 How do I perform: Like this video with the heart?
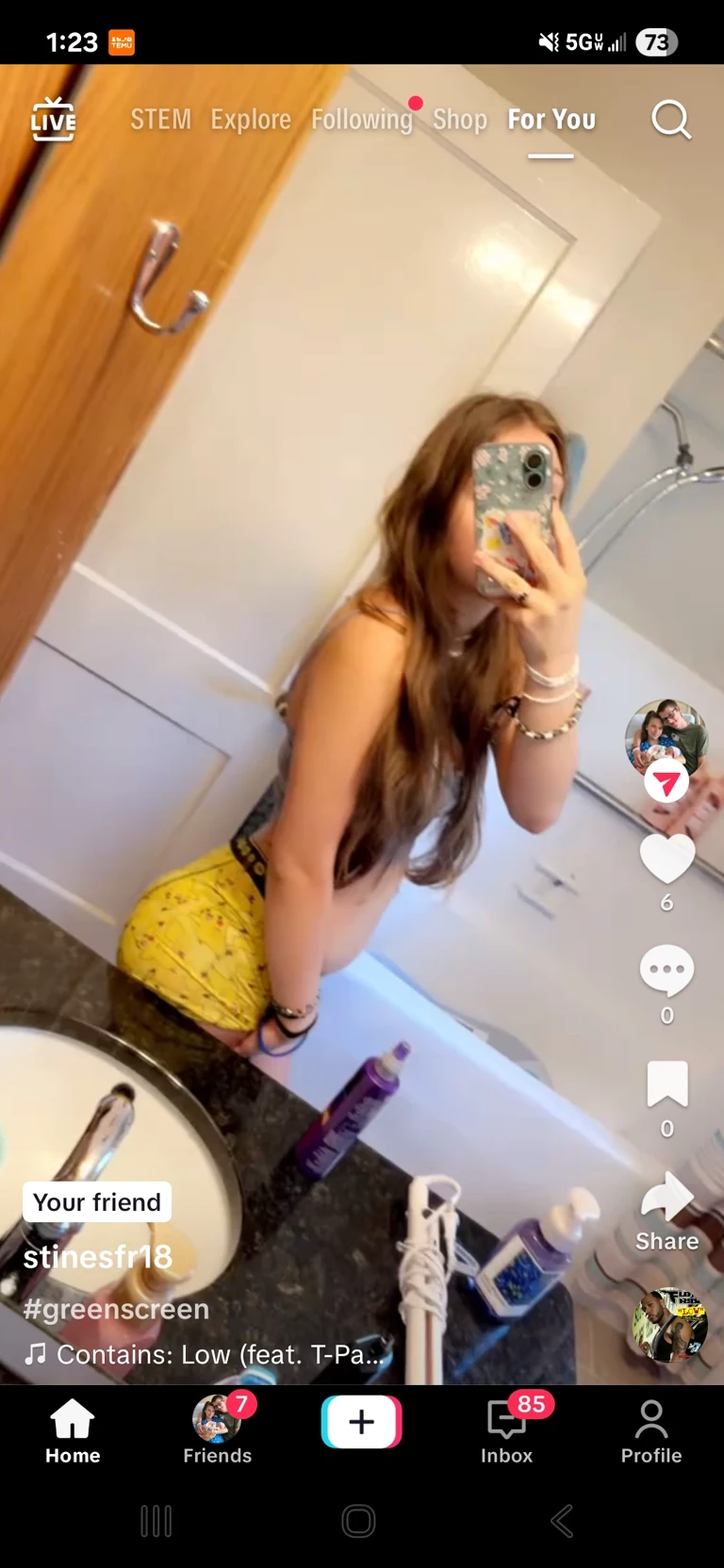666,858
